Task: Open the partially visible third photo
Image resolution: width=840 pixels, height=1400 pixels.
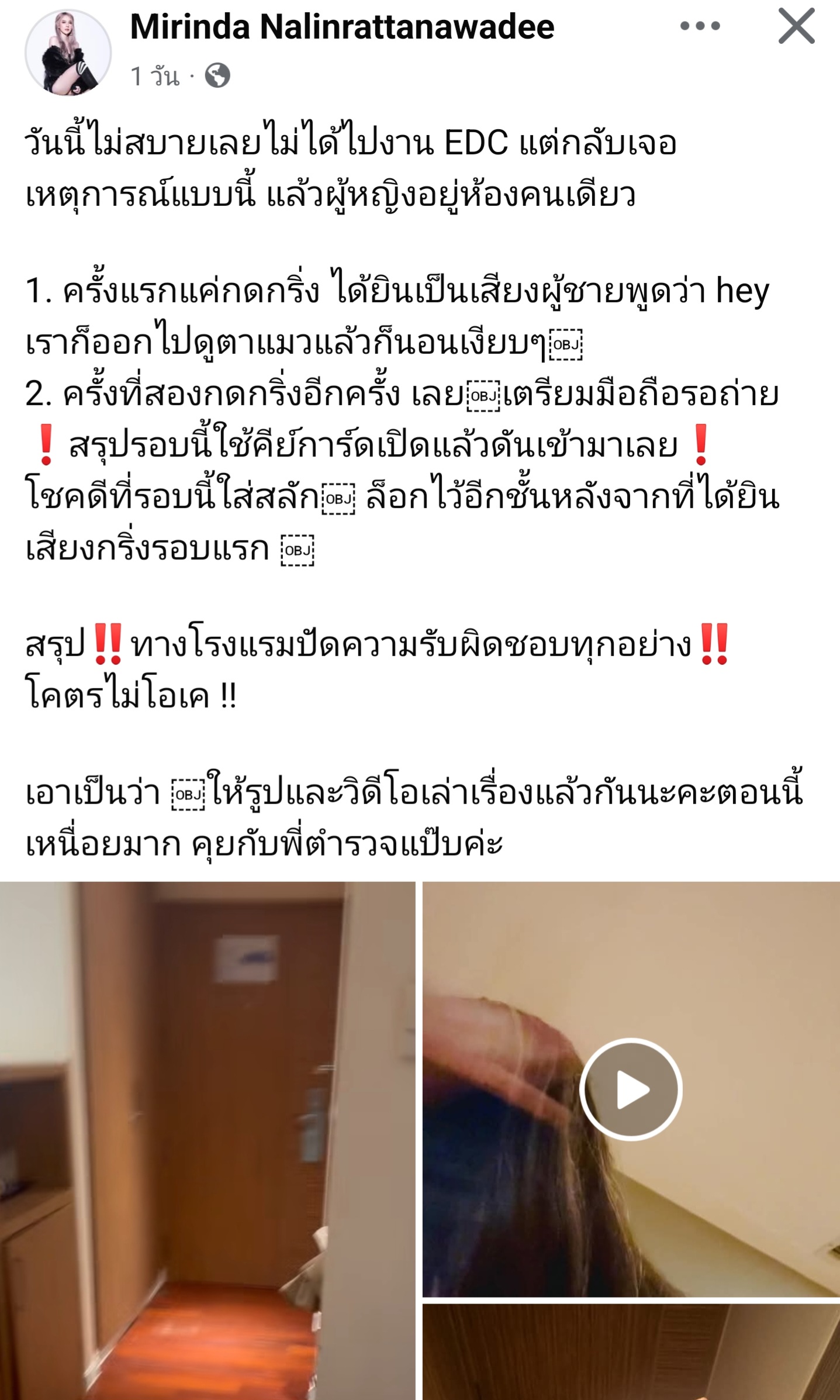Action: coord(631,1353)
